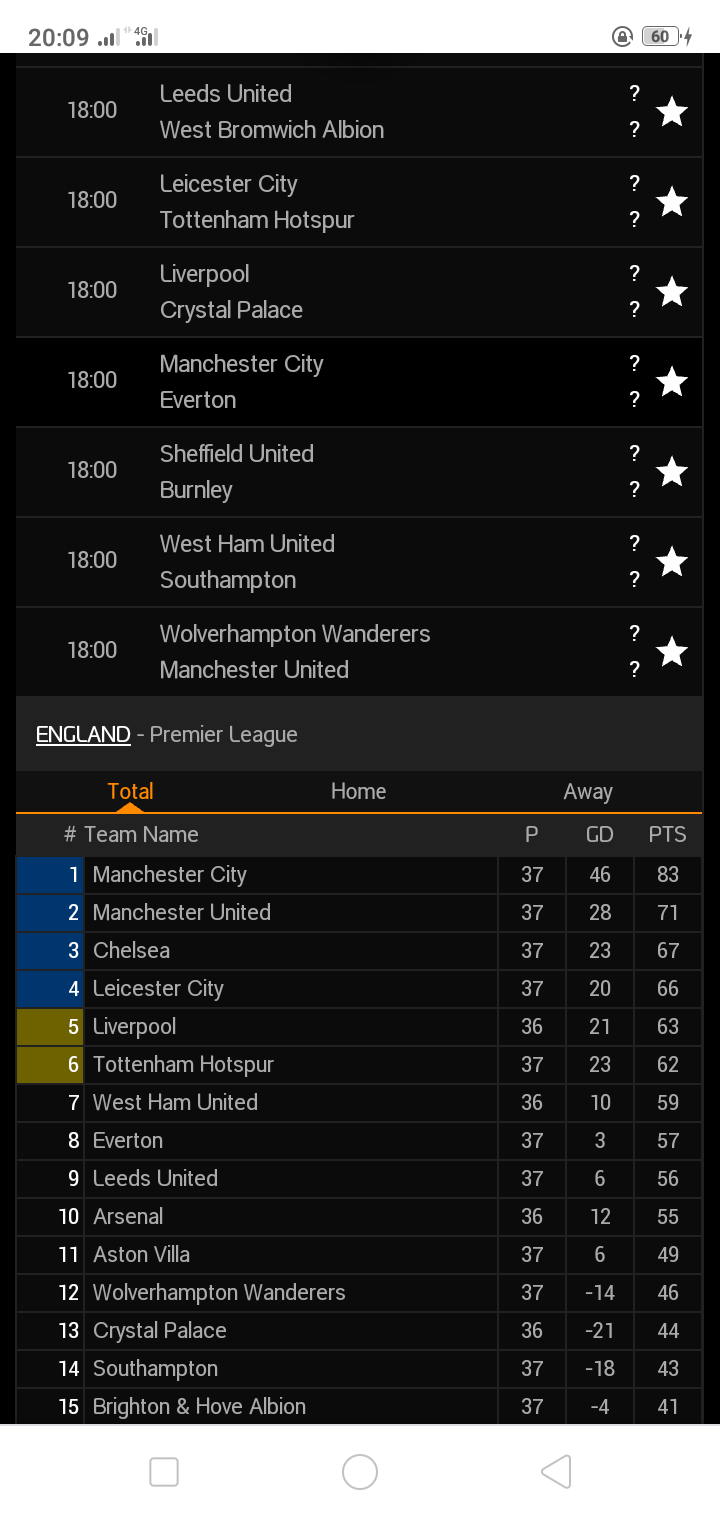Open the Chelsea row in the standings table
The image size is (720, 1520).
359,951
